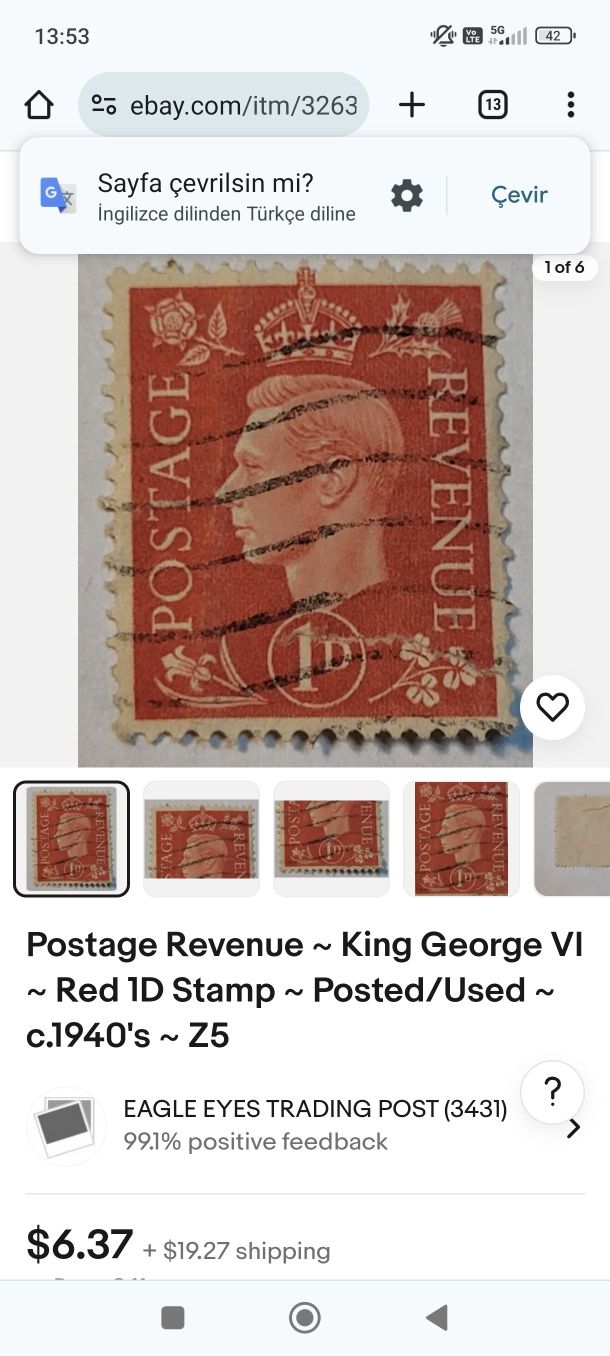Add this stamp to the watchlist heart
This screenshot has width=610, height=1356.
(x=552, y=707)
